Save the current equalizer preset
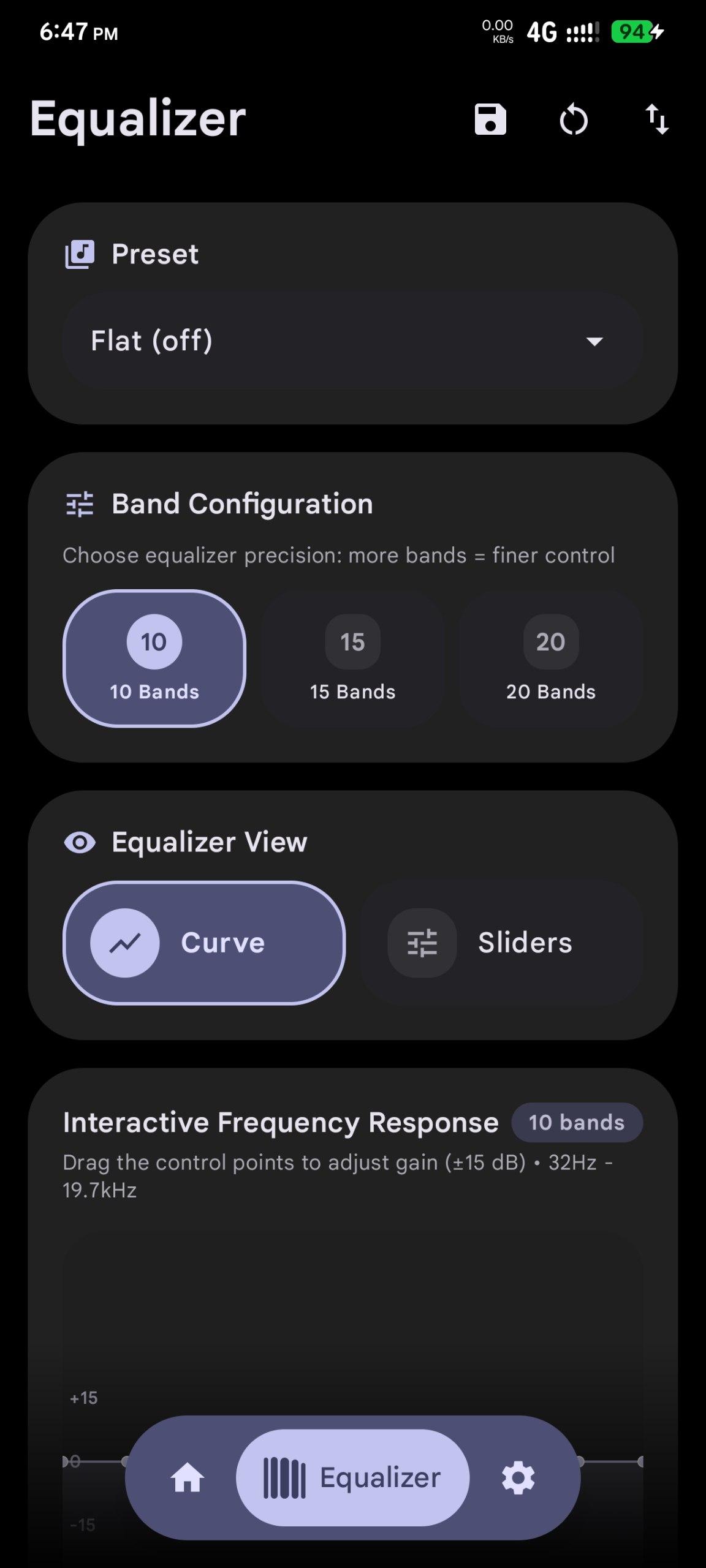This screenshot has height=1568, width=706. pyautogui.click(x=490, y=119)
